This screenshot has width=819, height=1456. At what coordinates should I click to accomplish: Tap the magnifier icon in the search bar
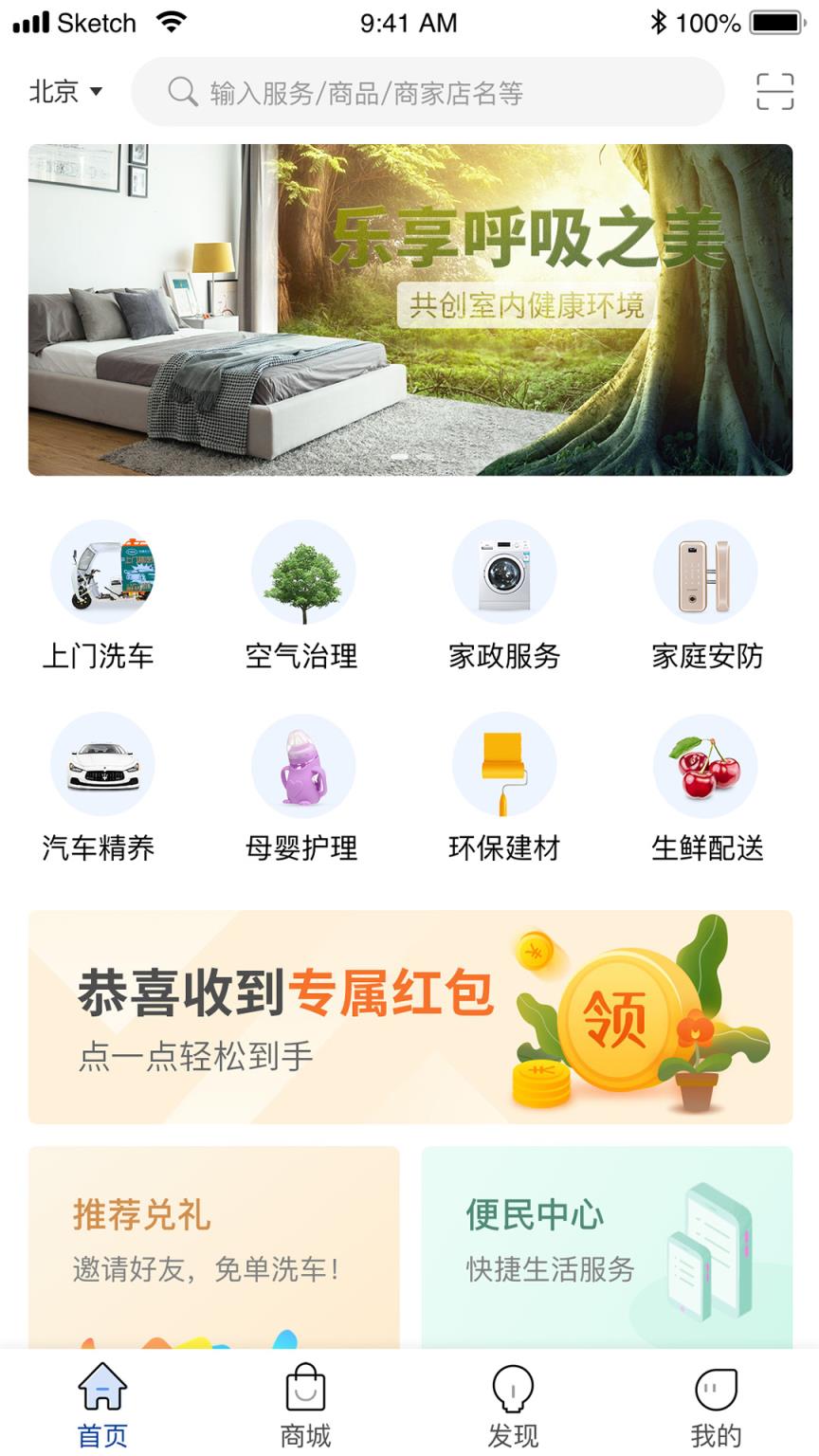tap(182, 92)
